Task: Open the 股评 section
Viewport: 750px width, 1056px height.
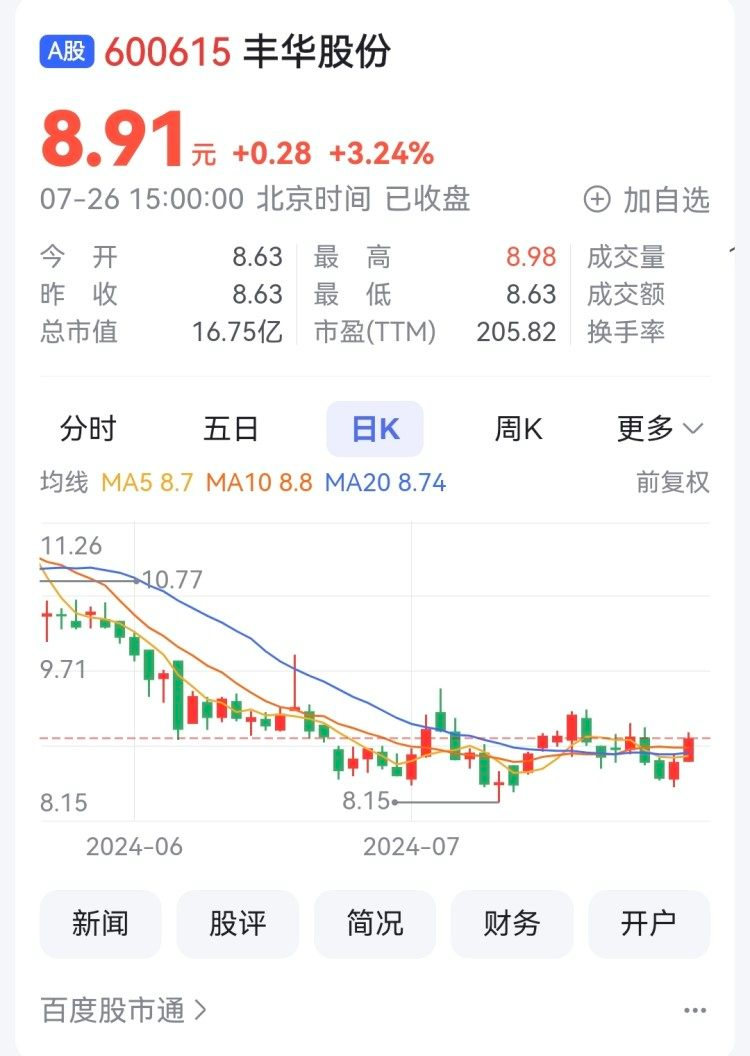Action: click(x=238, y=924)
